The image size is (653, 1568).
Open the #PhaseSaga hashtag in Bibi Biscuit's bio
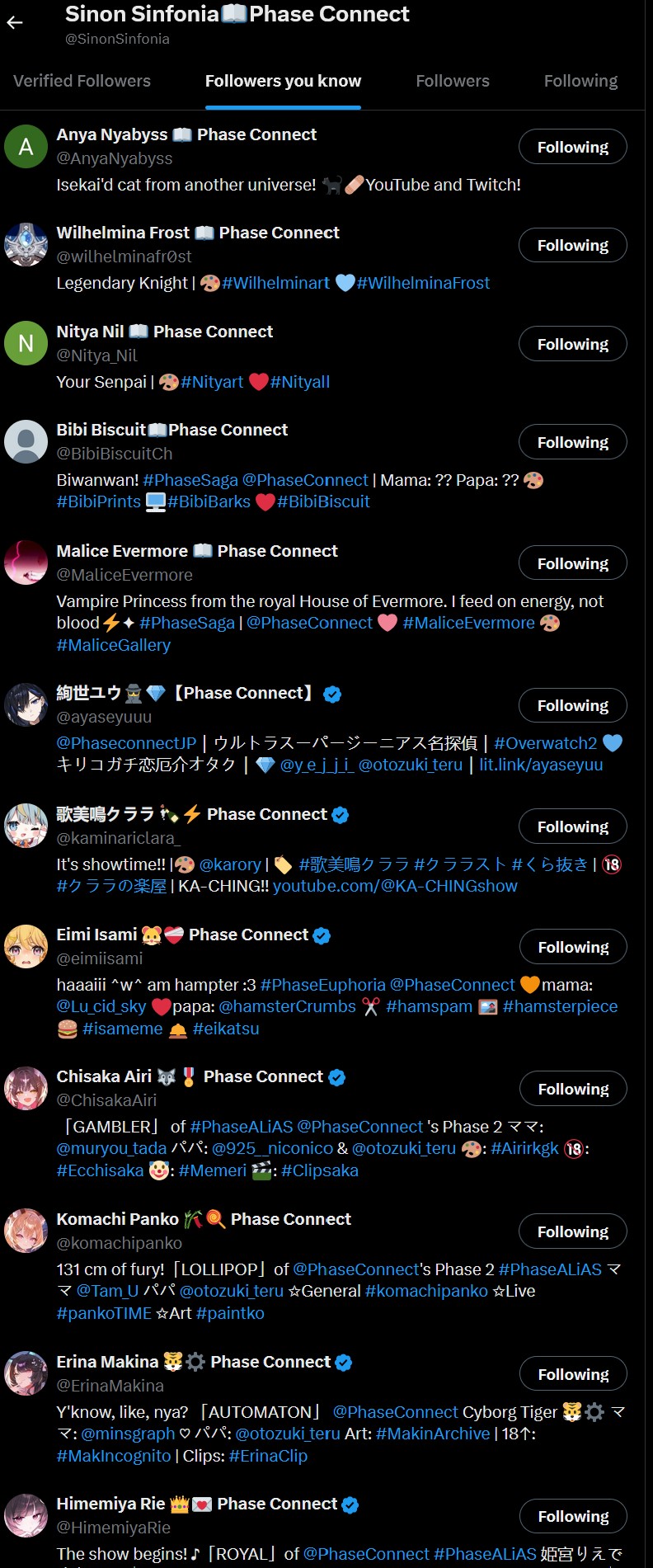click(x=190, y=480)
